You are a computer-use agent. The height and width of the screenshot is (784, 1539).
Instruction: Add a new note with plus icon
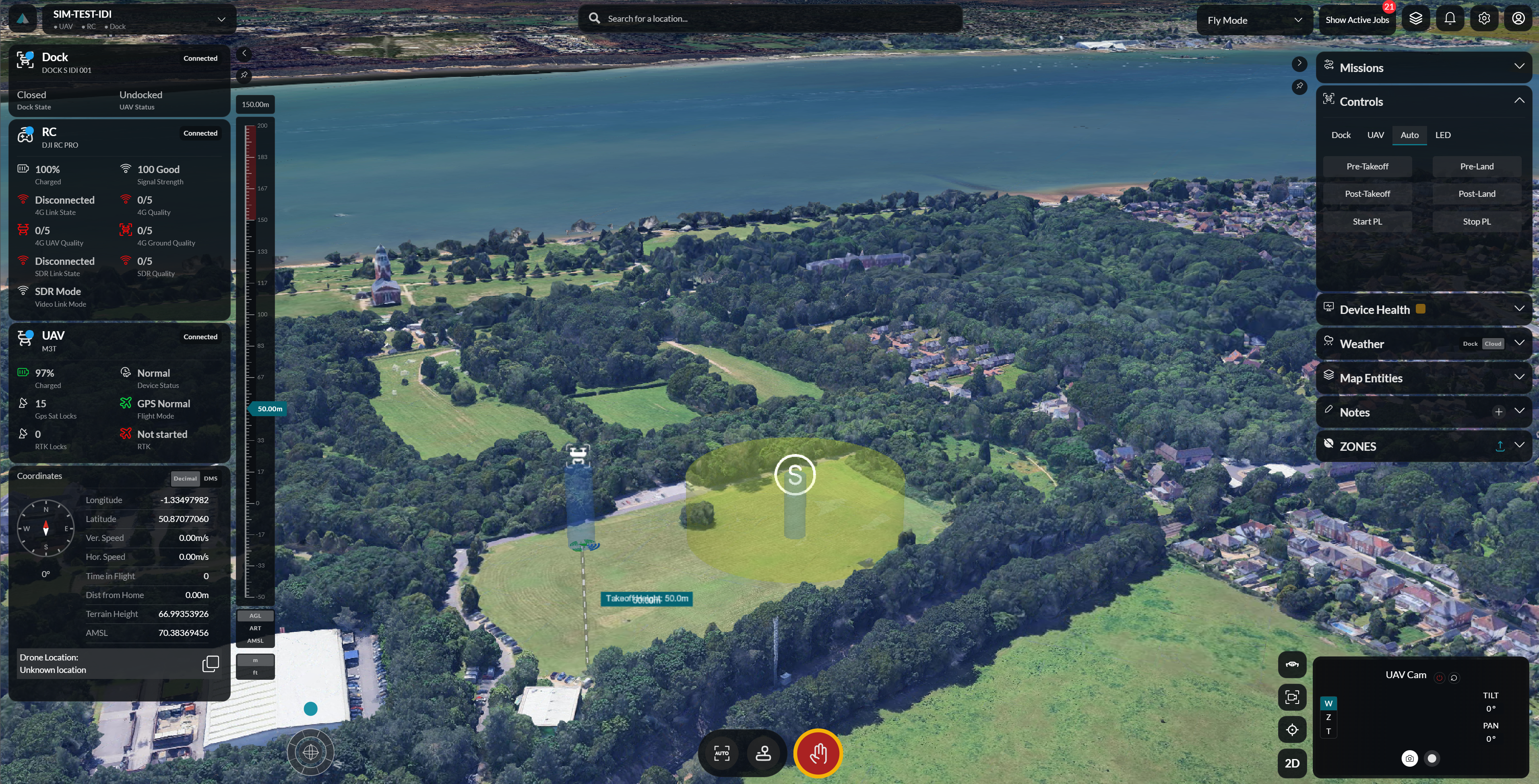[x=1498, y=412]
